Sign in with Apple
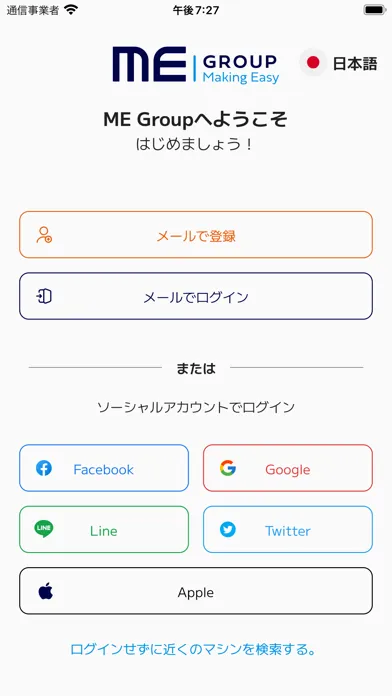 pyautogui.click(x=196, y=591)
